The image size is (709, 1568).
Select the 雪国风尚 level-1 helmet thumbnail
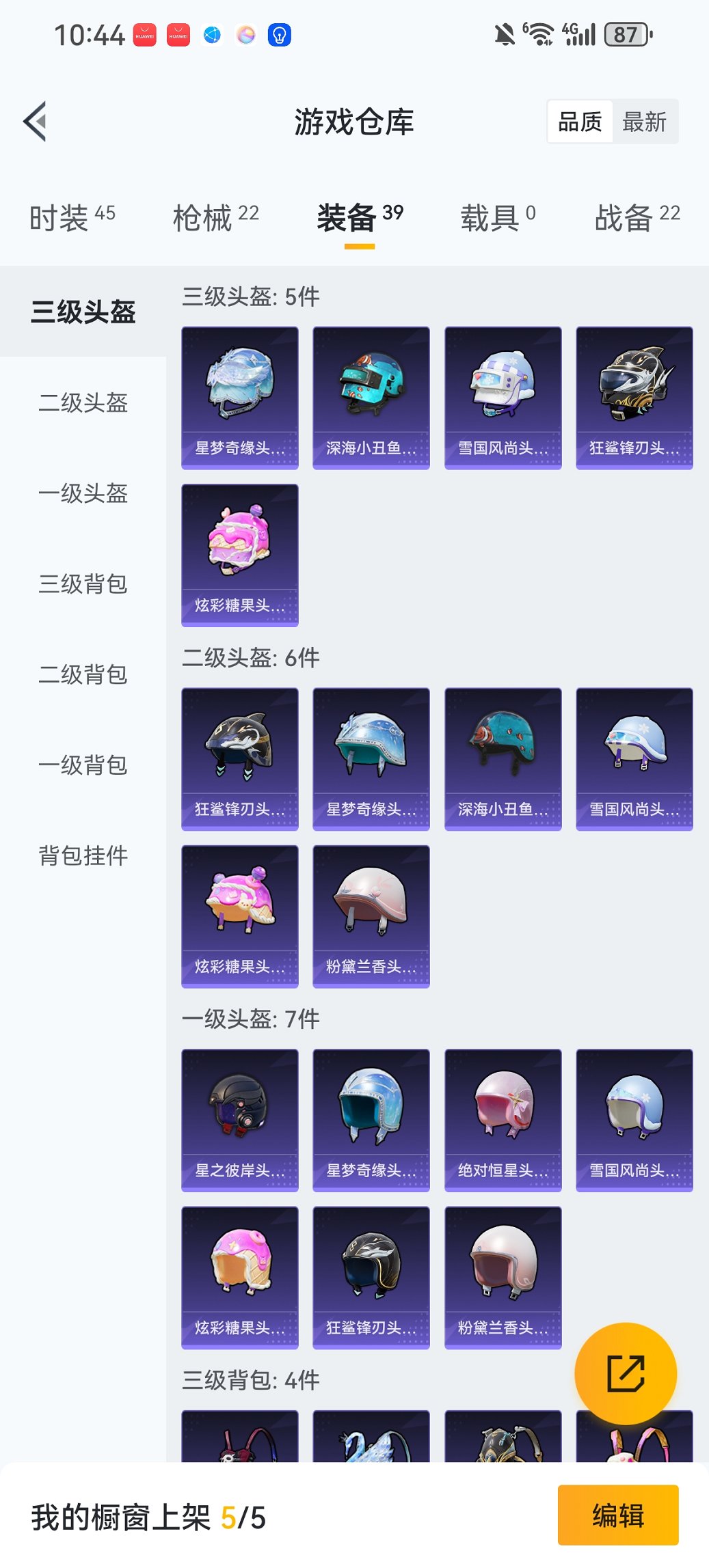click(x=634, y=1114)
